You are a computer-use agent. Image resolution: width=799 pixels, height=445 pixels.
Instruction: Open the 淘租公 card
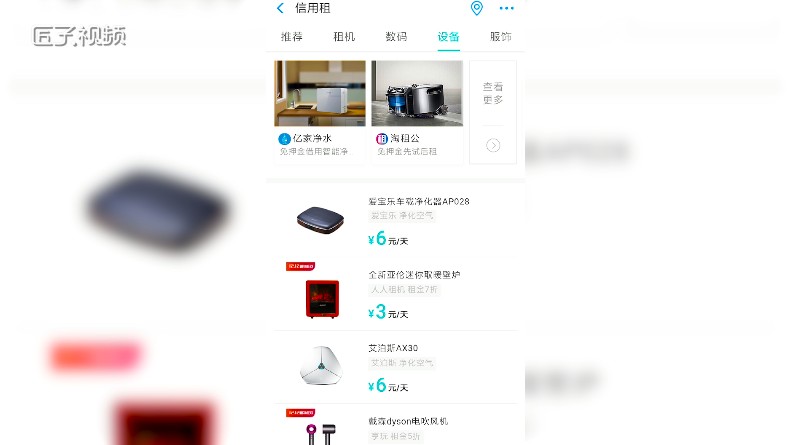416,110
